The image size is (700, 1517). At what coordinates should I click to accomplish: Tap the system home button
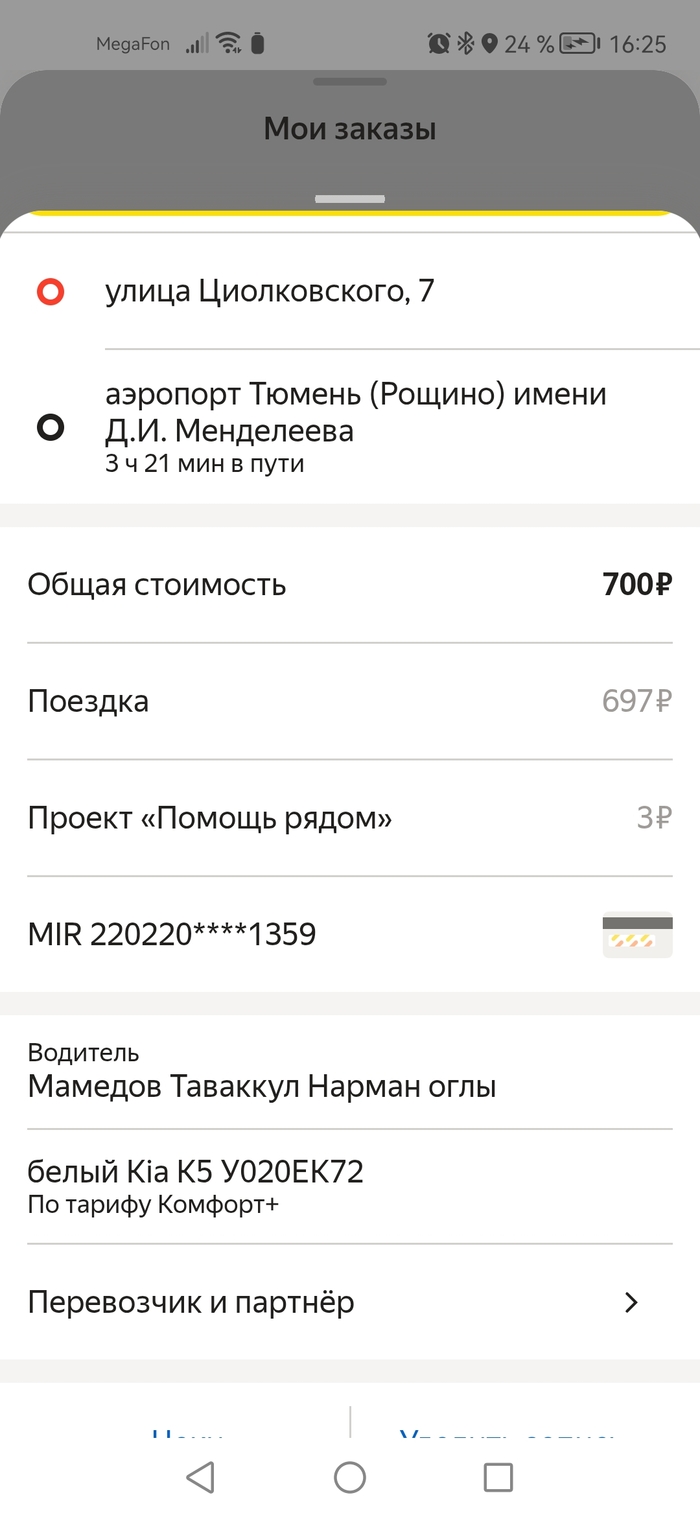(x=350, y=1476)
